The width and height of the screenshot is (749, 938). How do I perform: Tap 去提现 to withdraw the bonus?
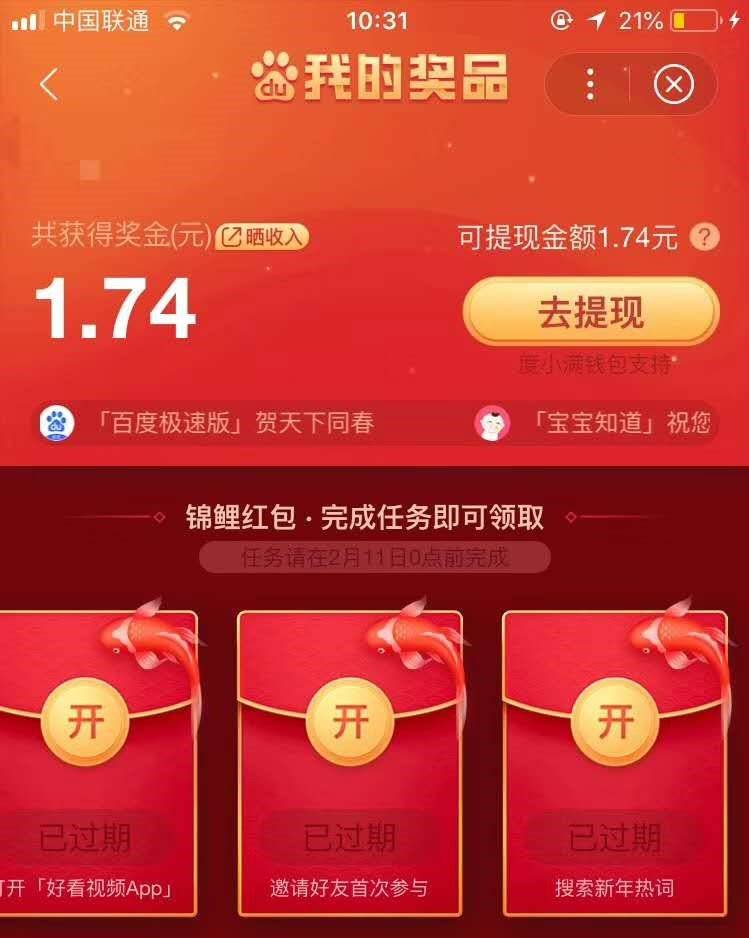coord(590,312)
